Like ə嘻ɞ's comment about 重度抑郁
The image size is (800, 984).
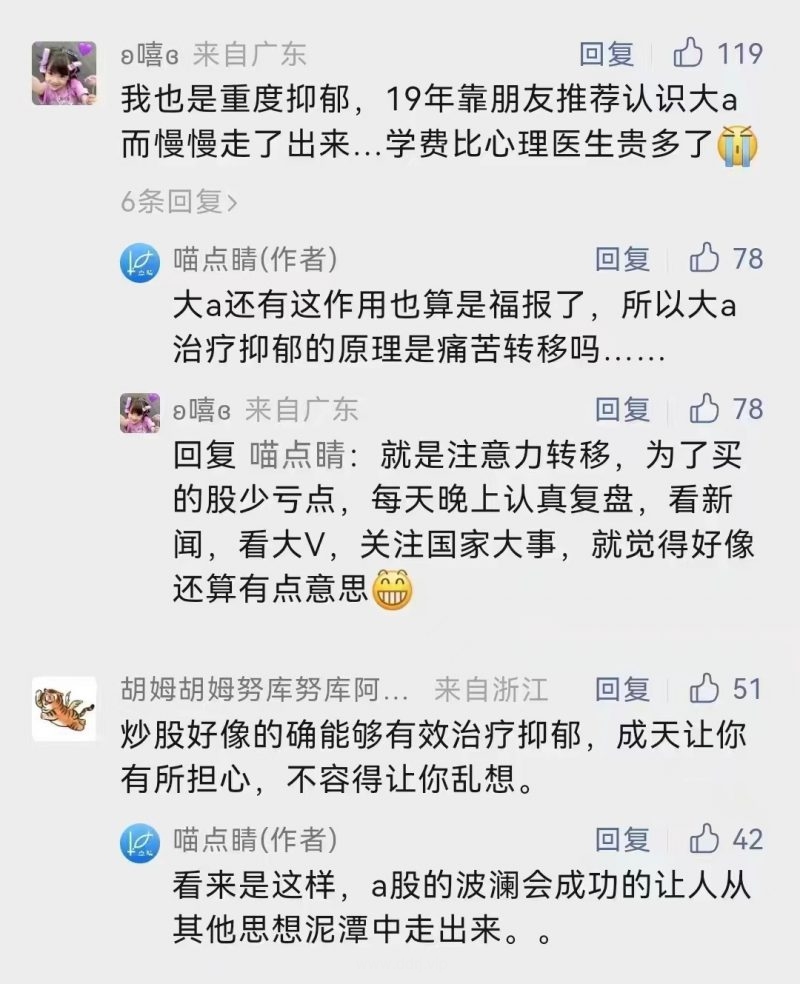coord(692,52)
